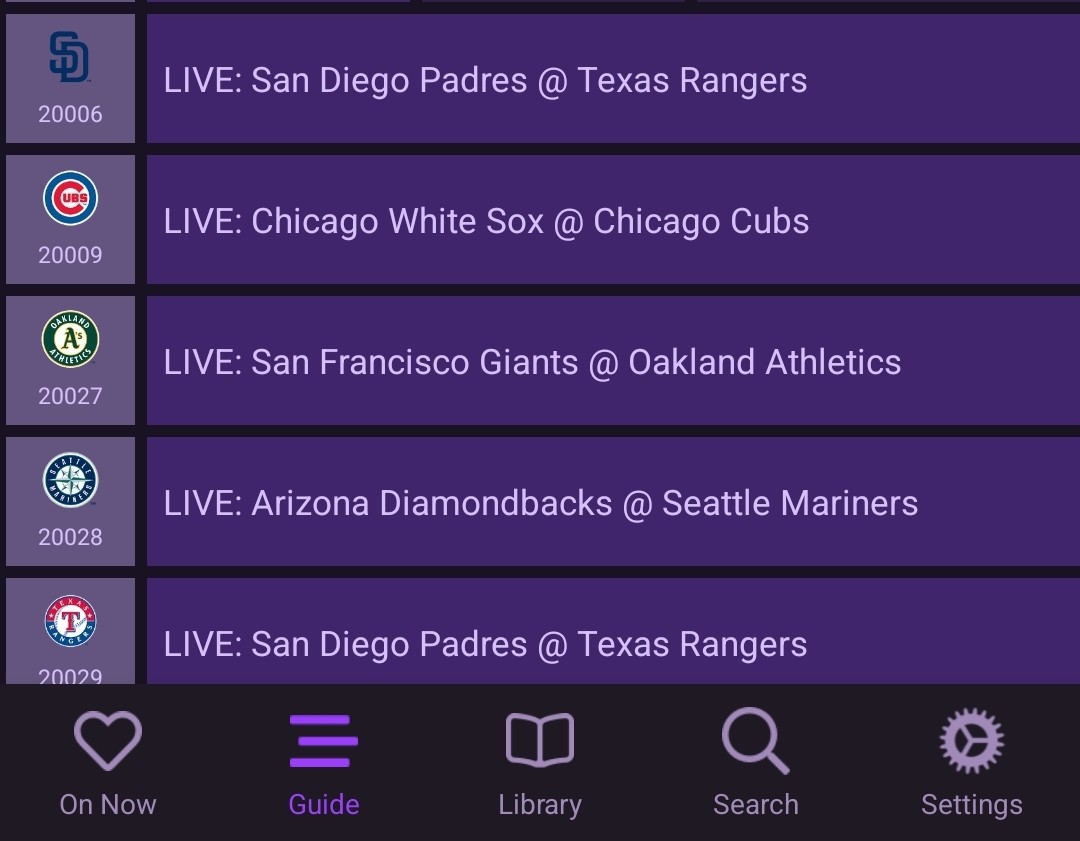Viewport: 1080px width, 841px height.
Task: Choose the Athletics channel 20027 tile
Action: coord(70,361)
